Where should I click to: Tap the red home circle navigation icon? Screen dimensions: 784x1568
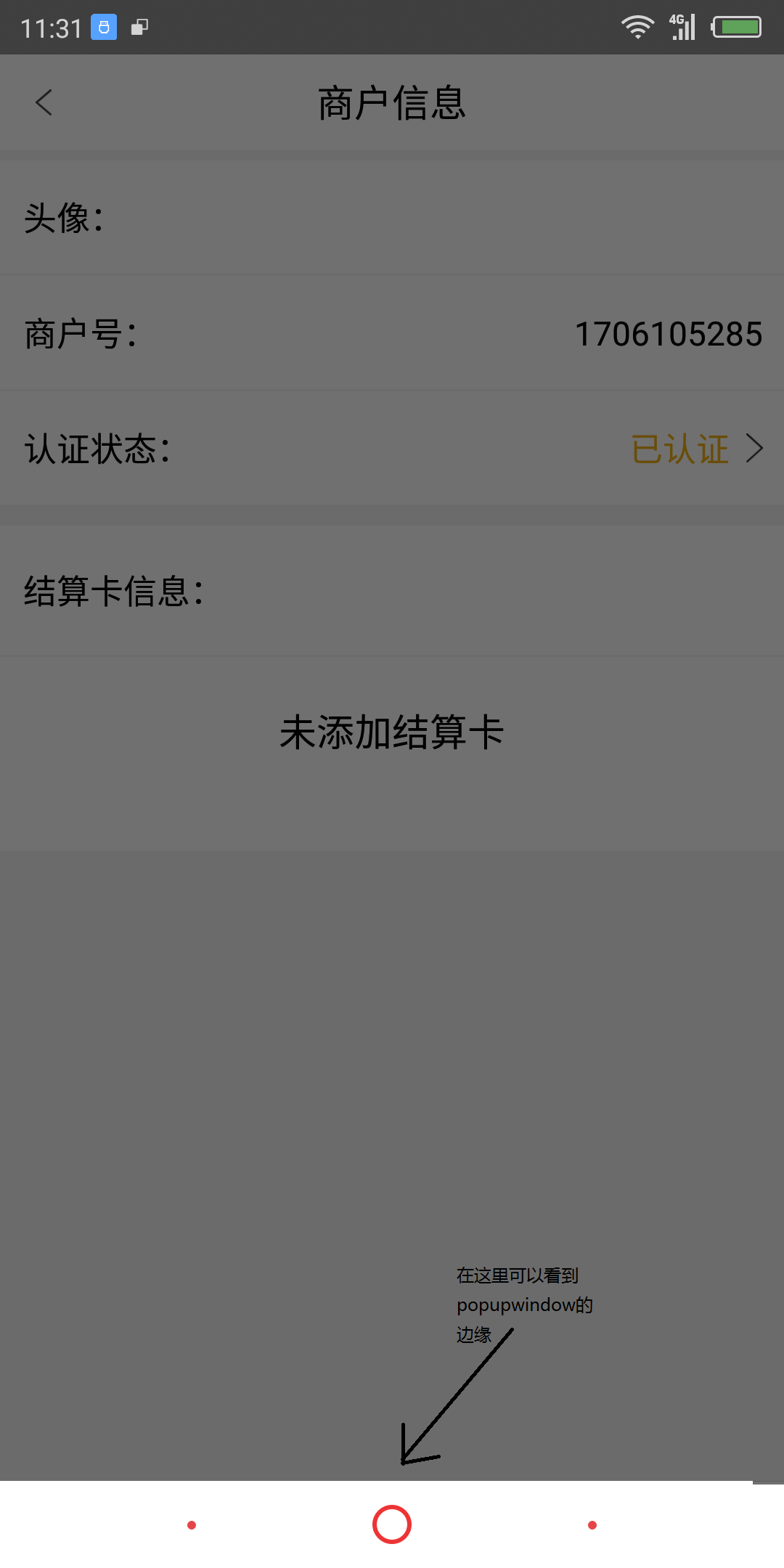click(x=391, y=1525)
